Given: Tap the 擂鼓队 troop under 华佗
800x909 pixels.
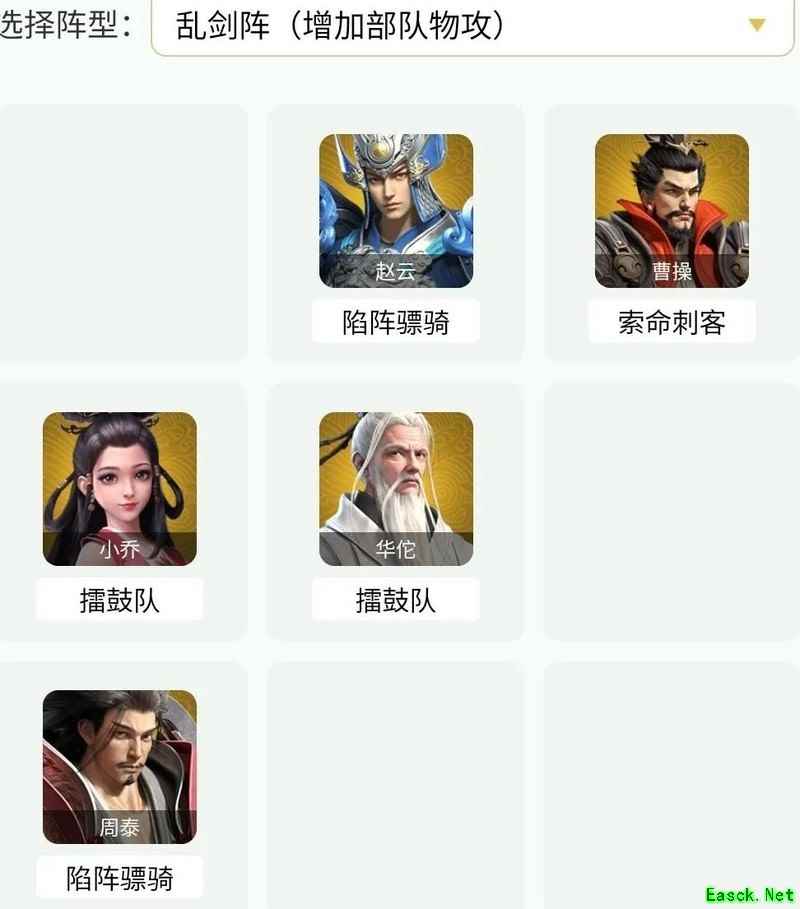Looking at the screenshot, I should [x=396, y=600].
